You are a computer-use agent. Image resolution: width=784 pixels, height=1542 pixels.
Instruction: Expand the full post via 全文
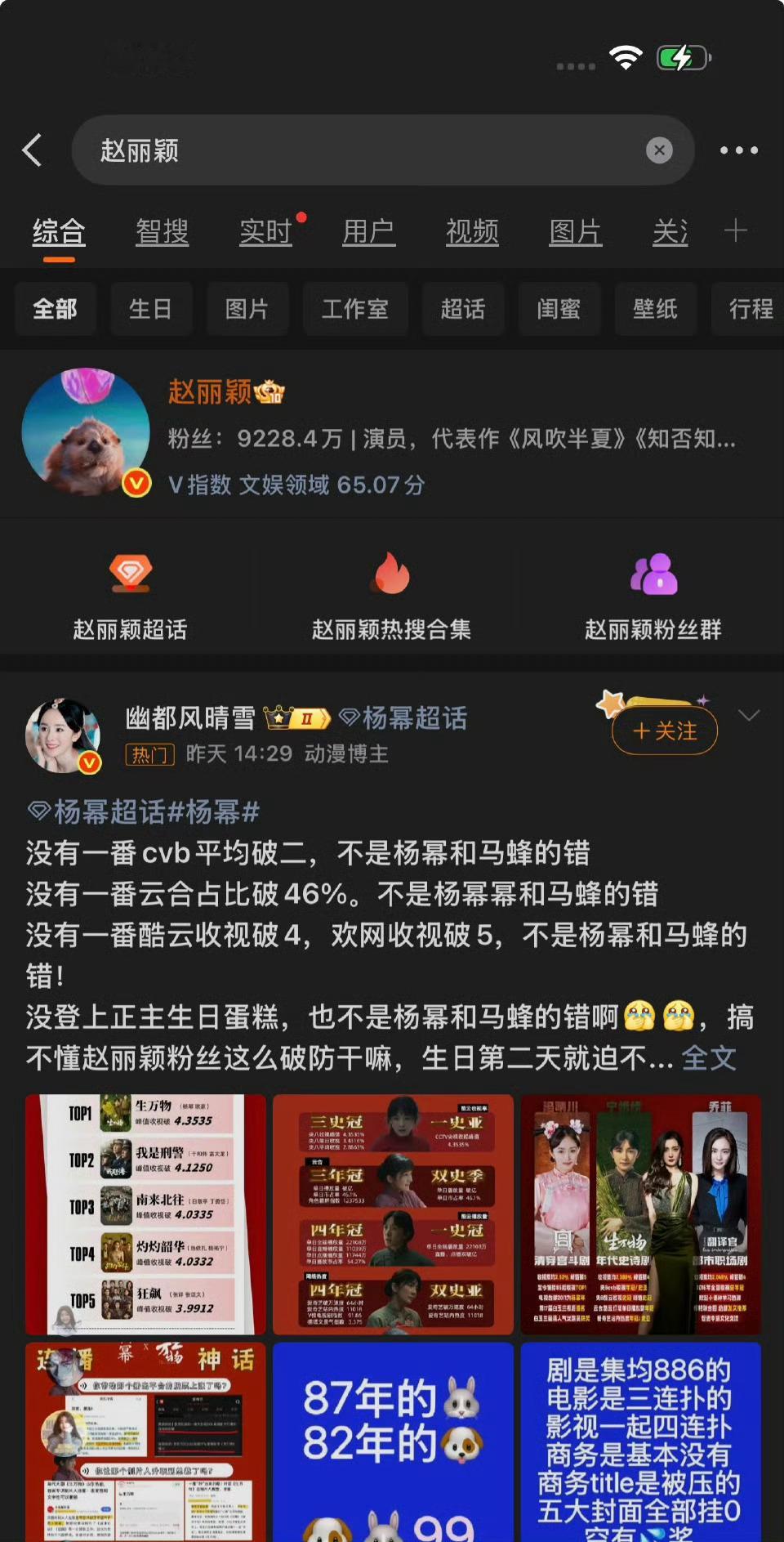coord(710,1057)
